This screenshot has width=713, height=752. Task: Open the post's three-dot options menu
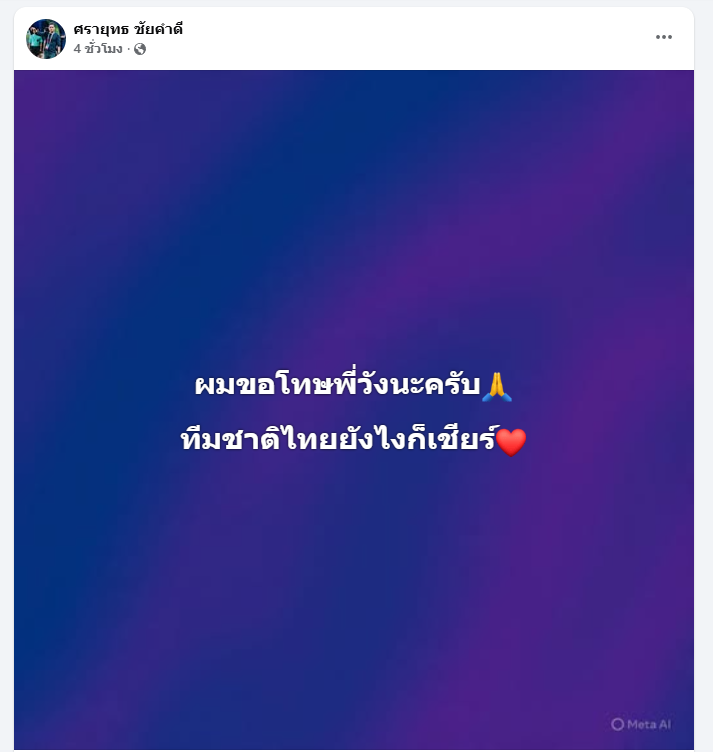pos(664,37)
